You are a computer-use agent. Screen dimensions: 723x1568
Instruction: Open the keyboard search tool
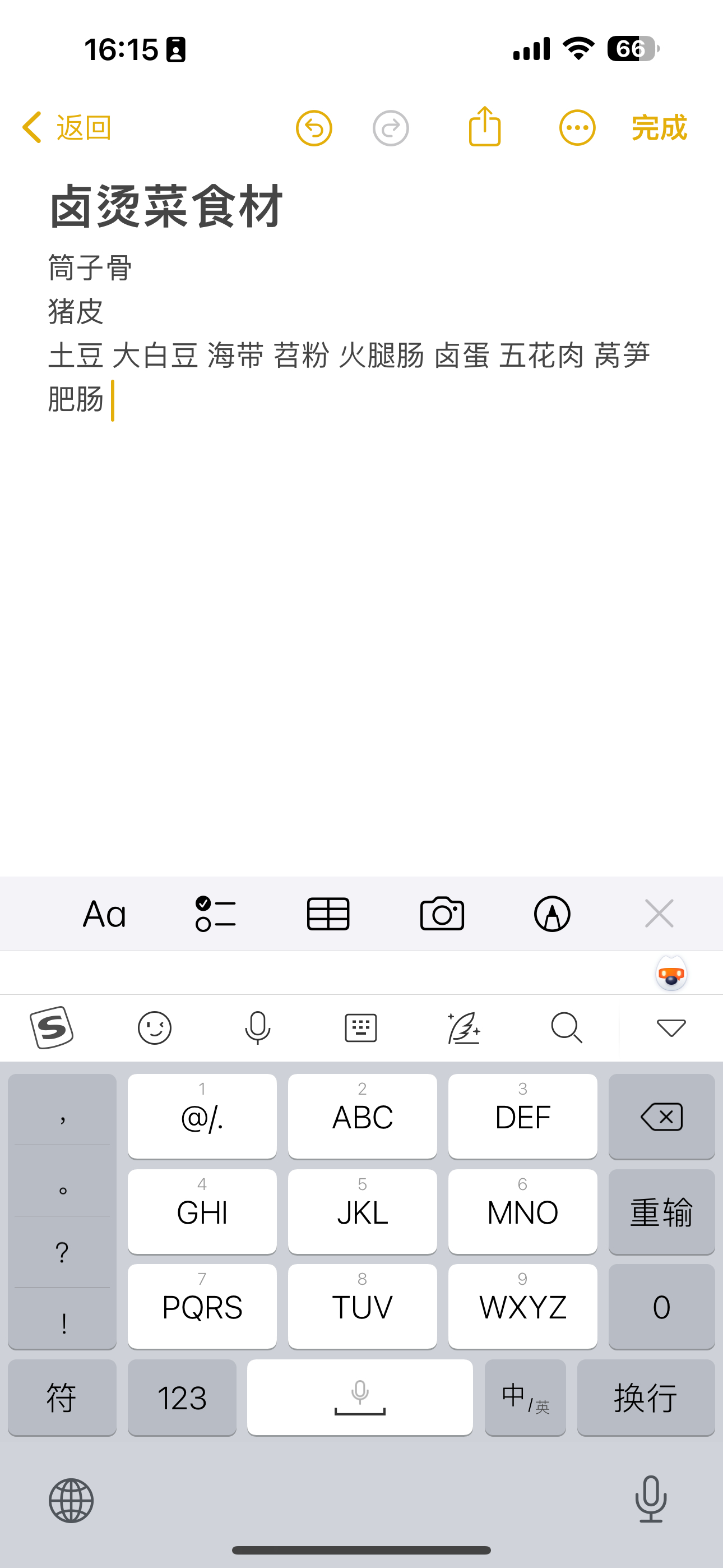[x=567, y=1028]
